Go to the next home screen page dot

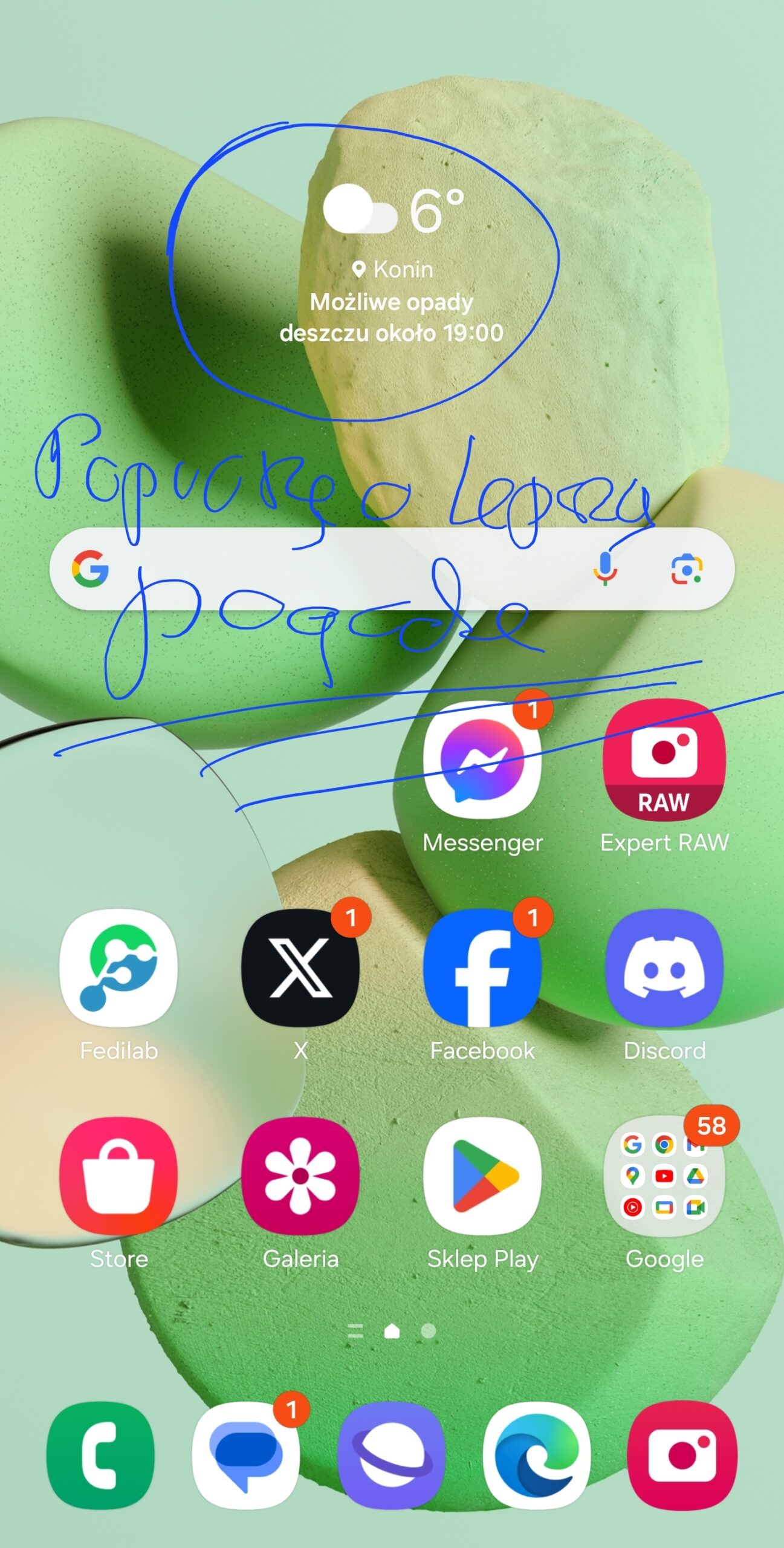428,1331
